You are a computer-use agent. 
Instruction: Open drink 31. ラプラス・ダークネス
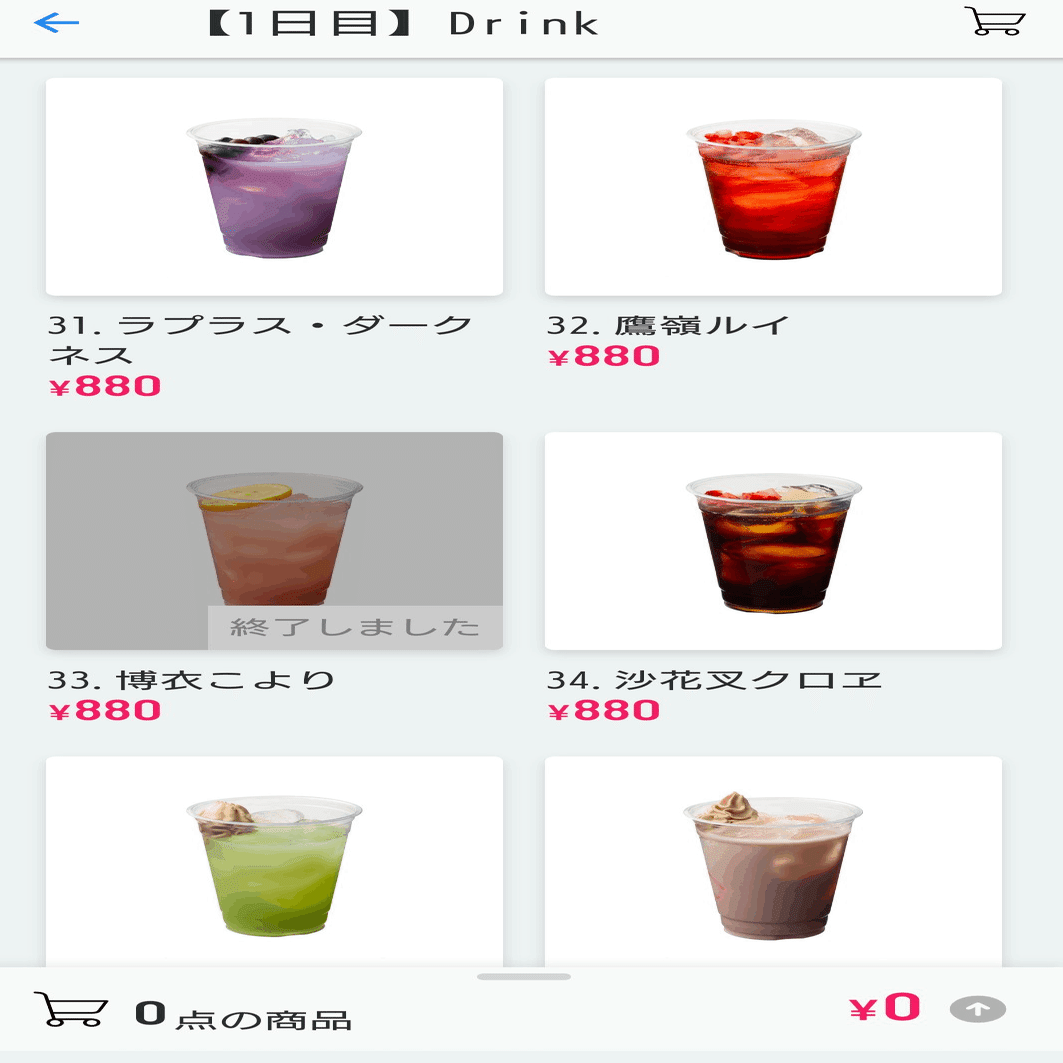click(x=274, y=187)
